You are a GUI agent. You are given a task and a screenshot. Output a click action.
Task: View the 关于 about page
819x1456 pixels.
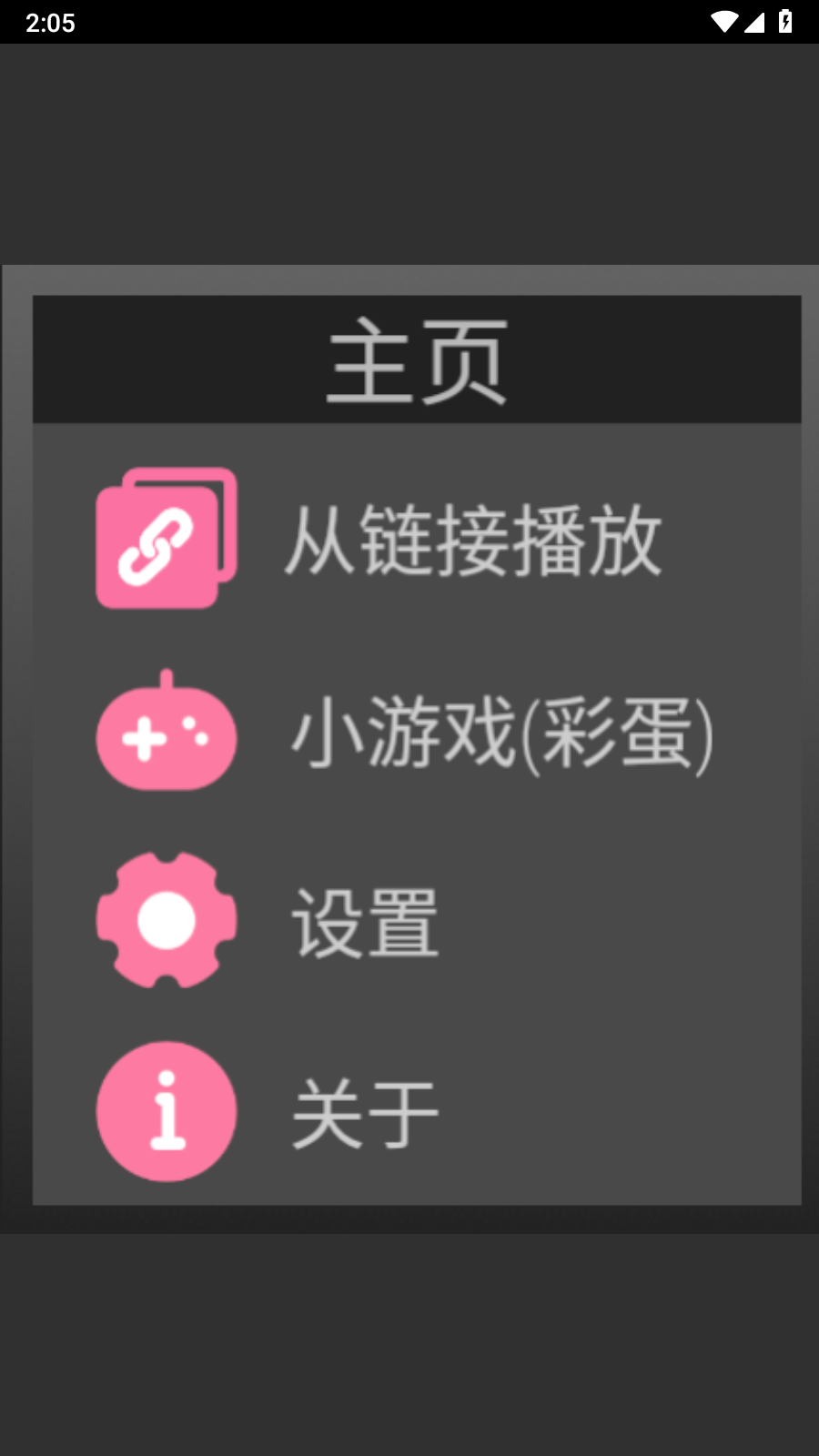click(x=416, y=1112)
